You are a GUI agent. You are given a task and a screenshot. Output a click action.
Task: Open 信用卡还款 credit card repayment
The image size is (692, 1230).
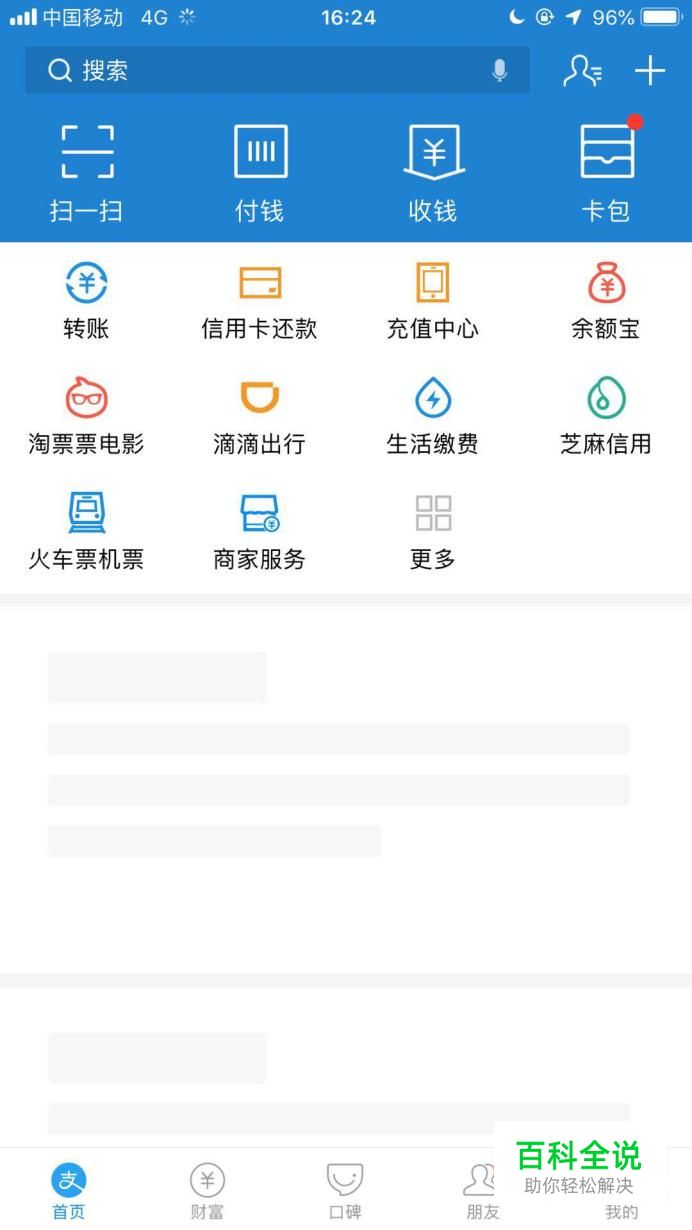260,300
